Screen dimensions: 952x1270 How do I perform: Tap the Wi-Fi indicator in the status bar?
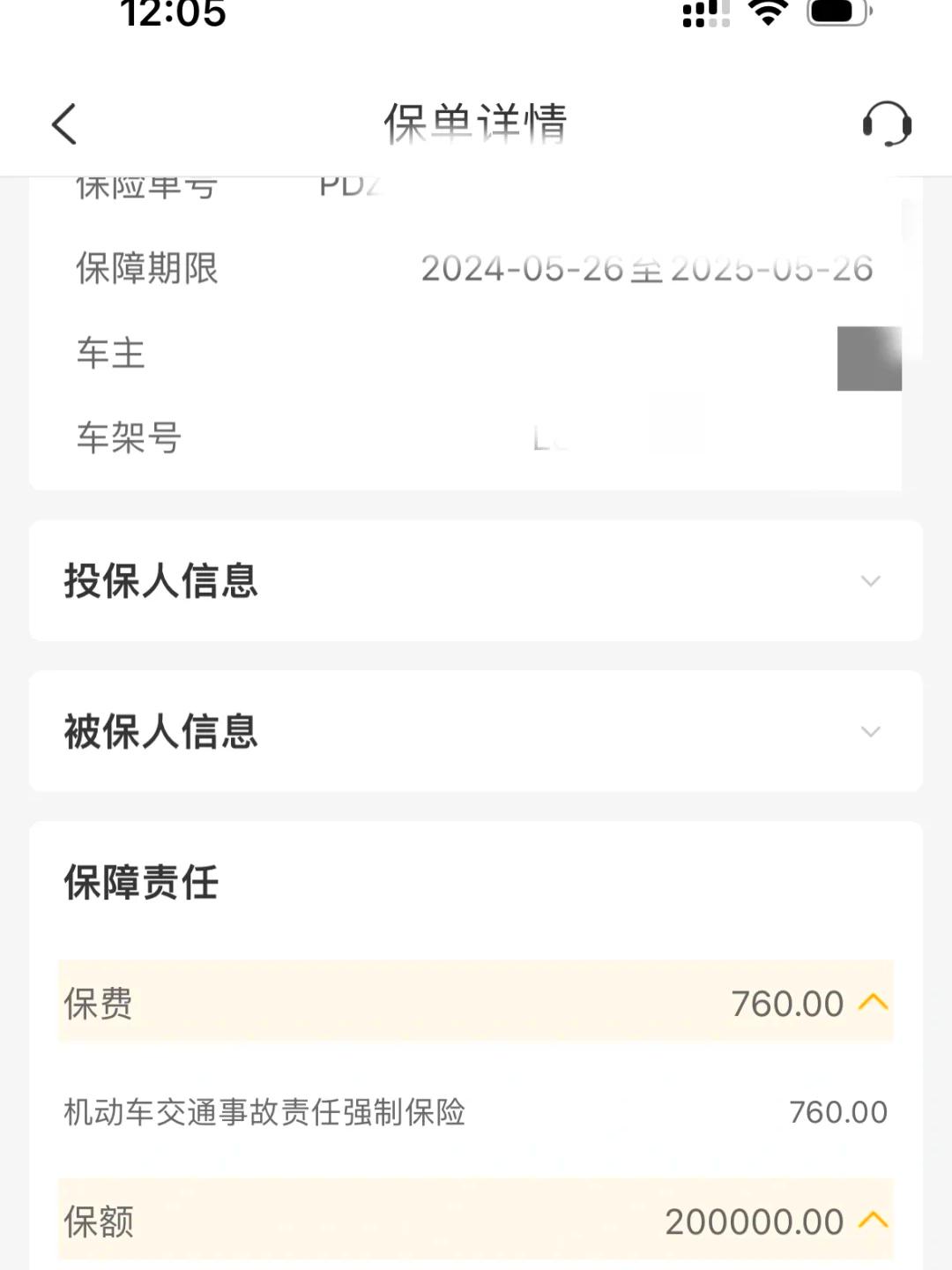pyautogui.click(x=766, y=14)
